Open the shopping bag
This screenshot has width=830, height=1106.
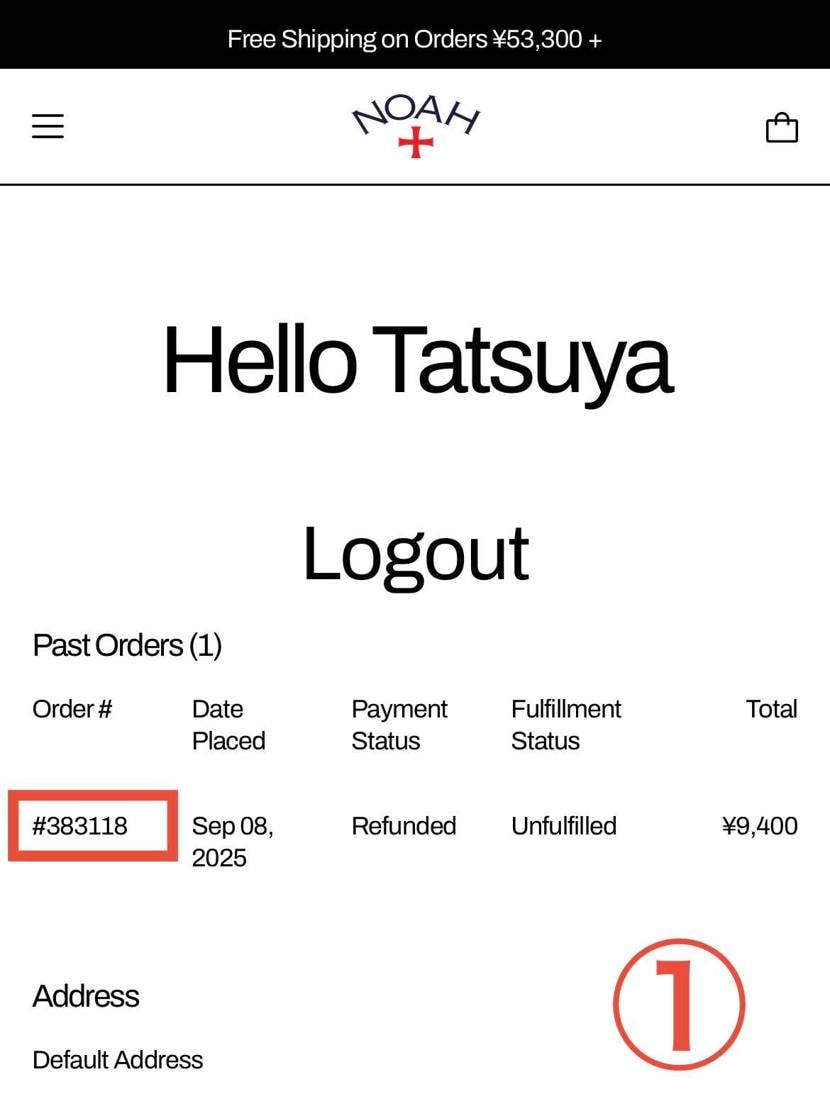click(781, 127)
